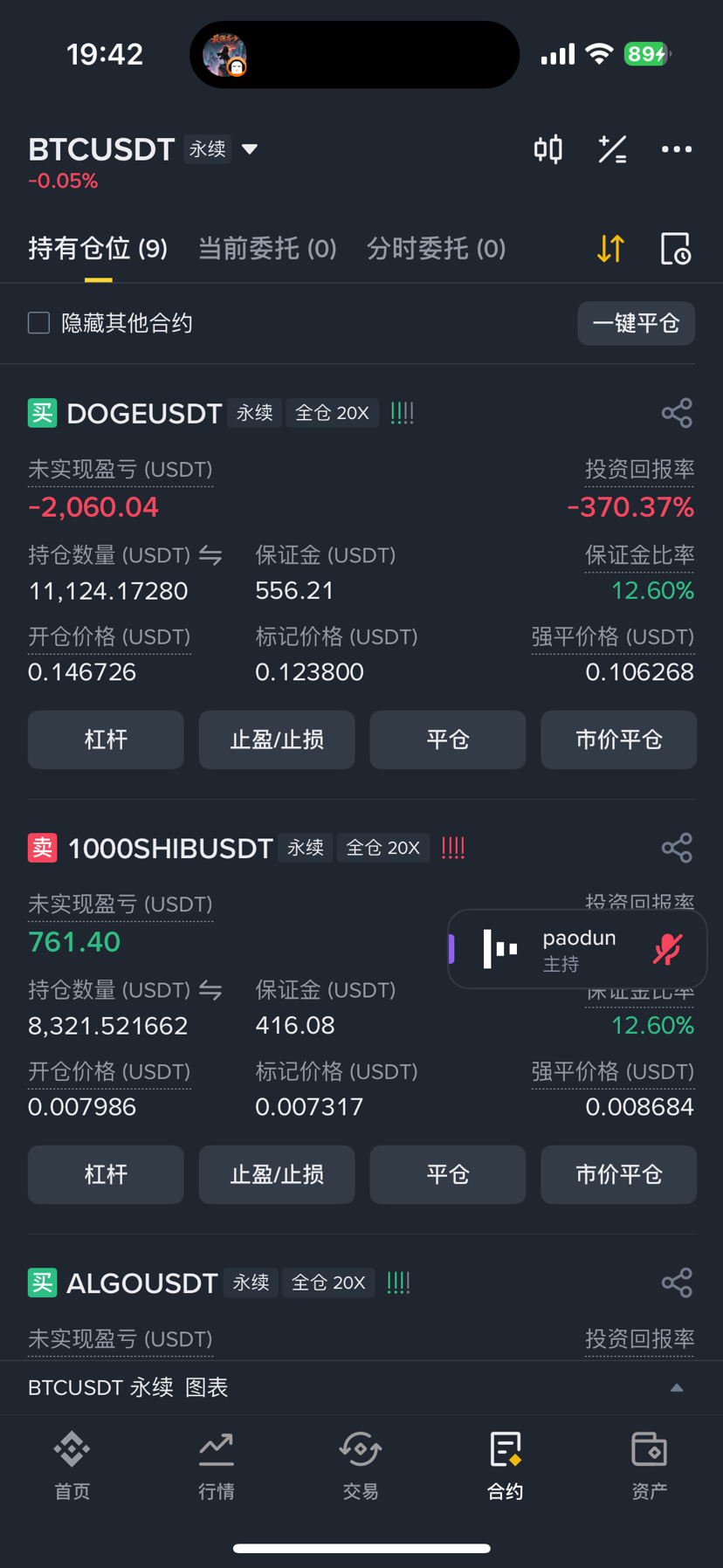Expand the BTCUSDT 永续 图表 panel
Viewport: 723px width, 1568px height.
[676, 1387]
